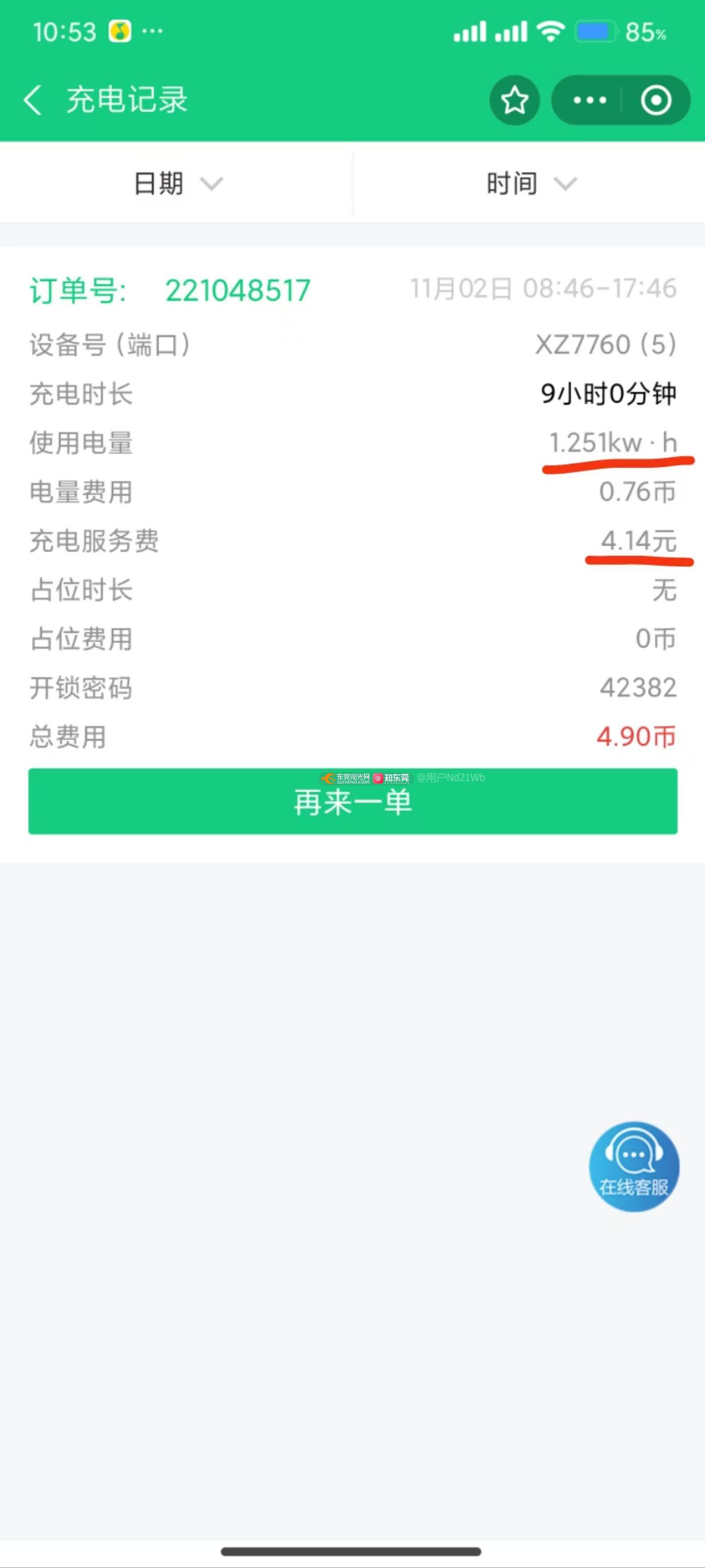Image resolution: width=705 pixels, height=1568 pixels.
Task: Go back from the 充电记录 page
Action: (x=33, y=100)
